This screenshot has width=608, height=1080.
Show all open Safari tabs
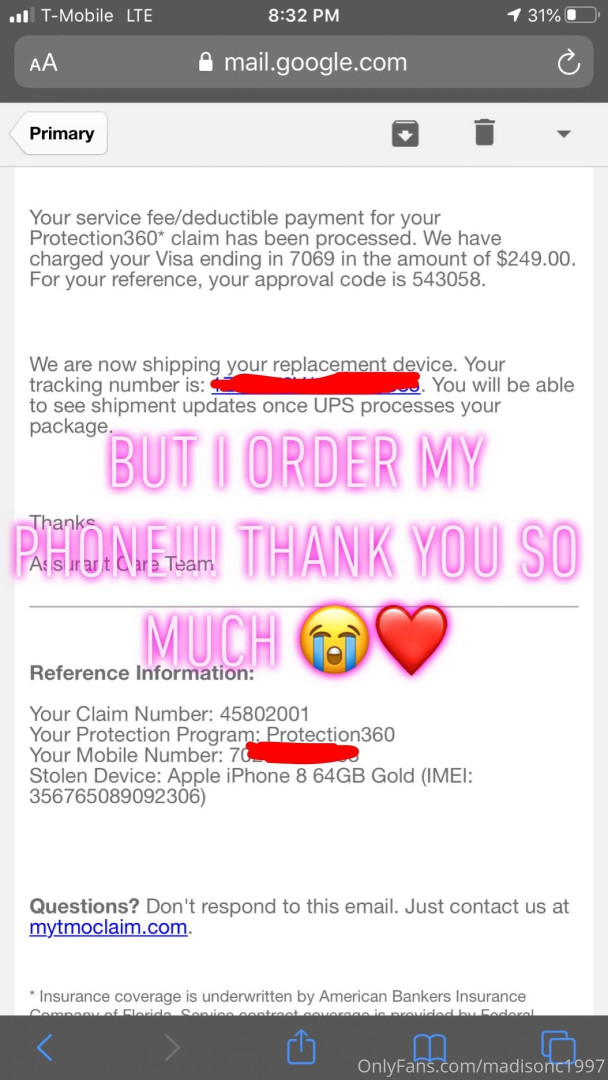click(557, 1046)
